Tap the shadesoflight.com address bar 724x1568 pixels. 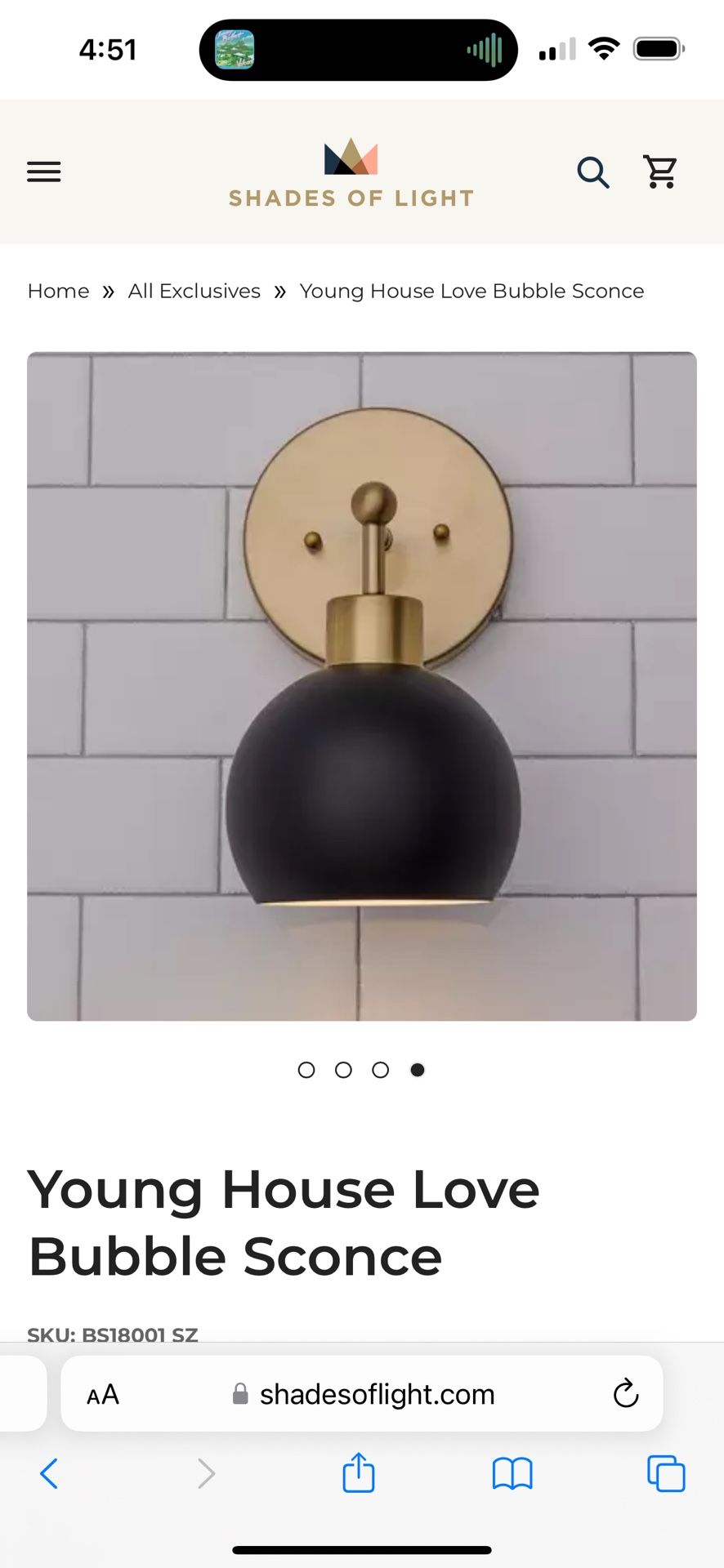(362, 1393)
